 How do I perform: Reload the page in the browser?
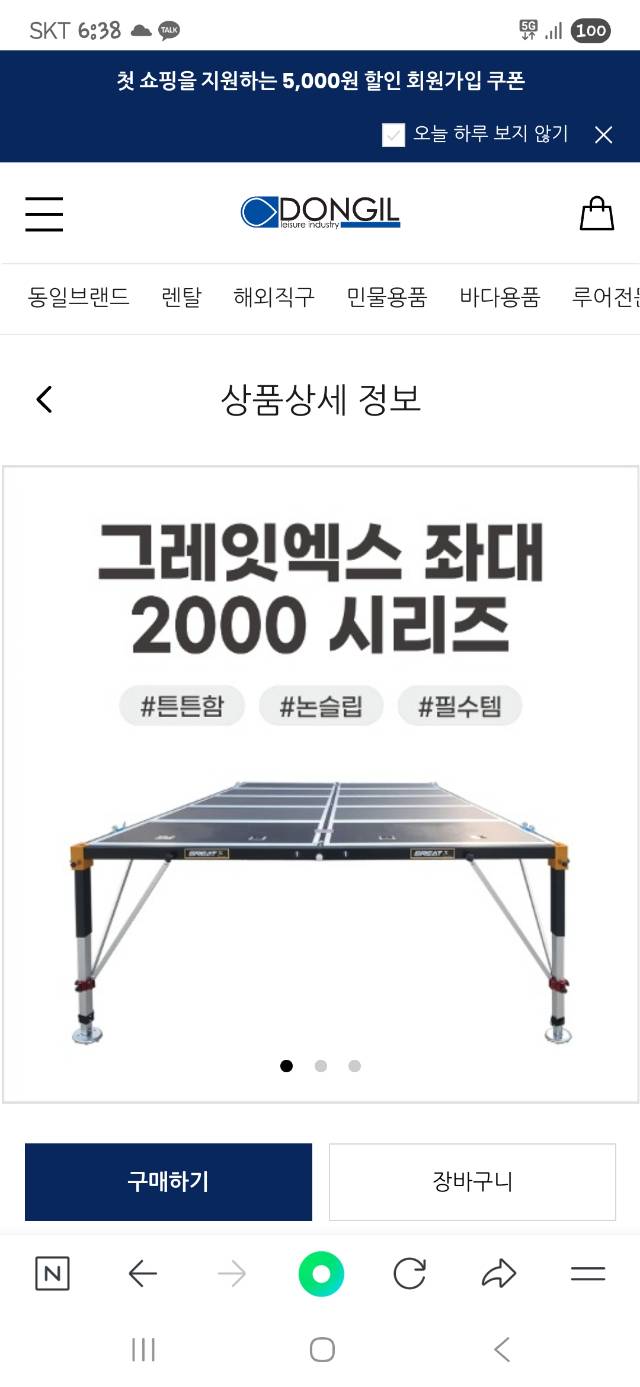coord(409,1274)
